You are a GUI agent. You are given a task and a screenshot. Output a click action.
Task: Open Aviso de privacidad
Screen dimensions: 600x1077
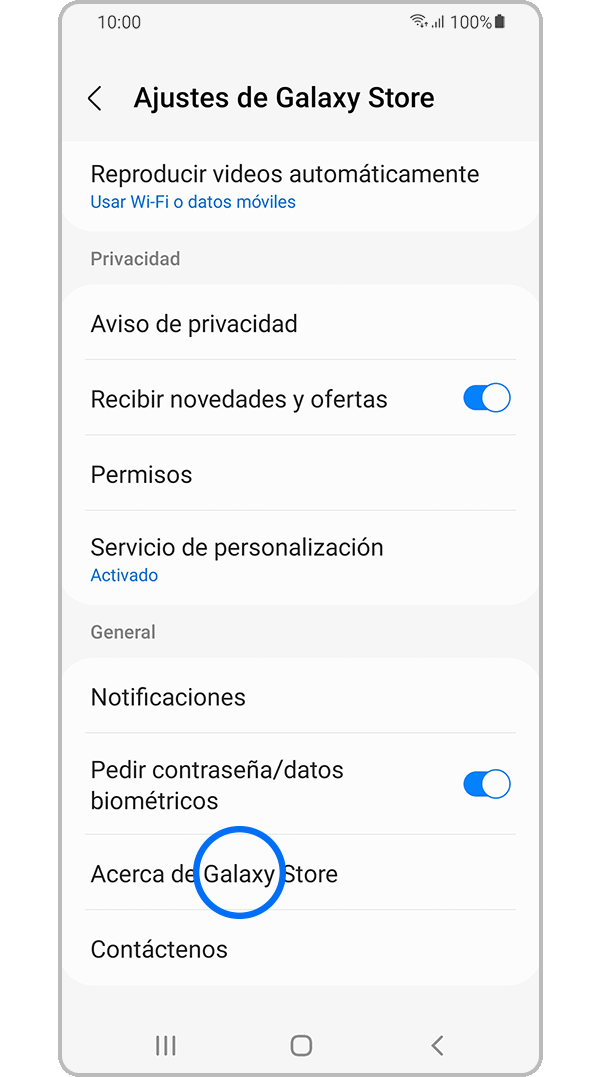194,324
